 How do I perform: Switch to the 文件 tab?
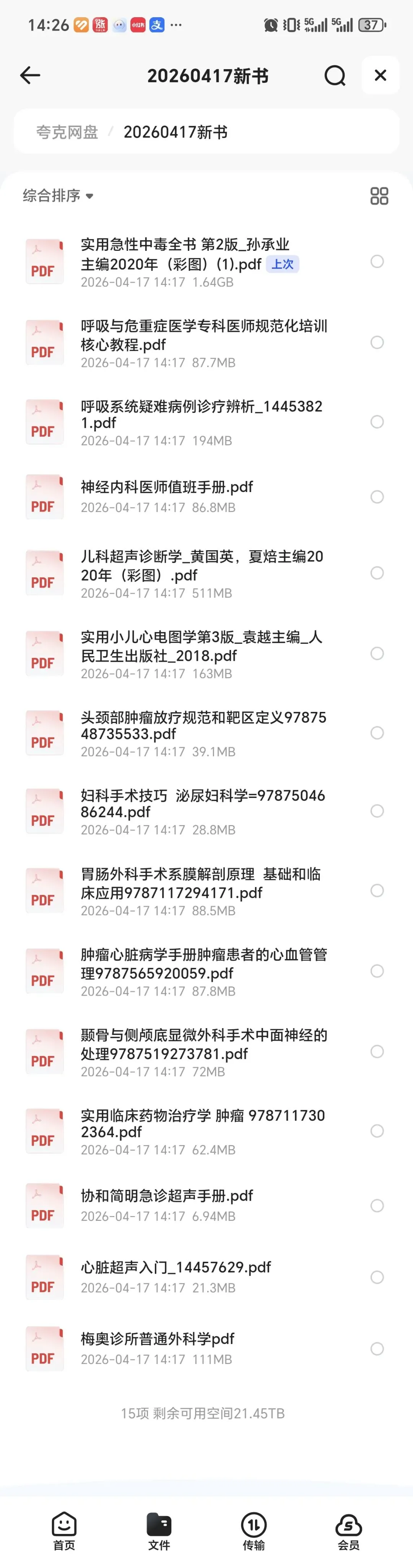[x=159, y=1531]
